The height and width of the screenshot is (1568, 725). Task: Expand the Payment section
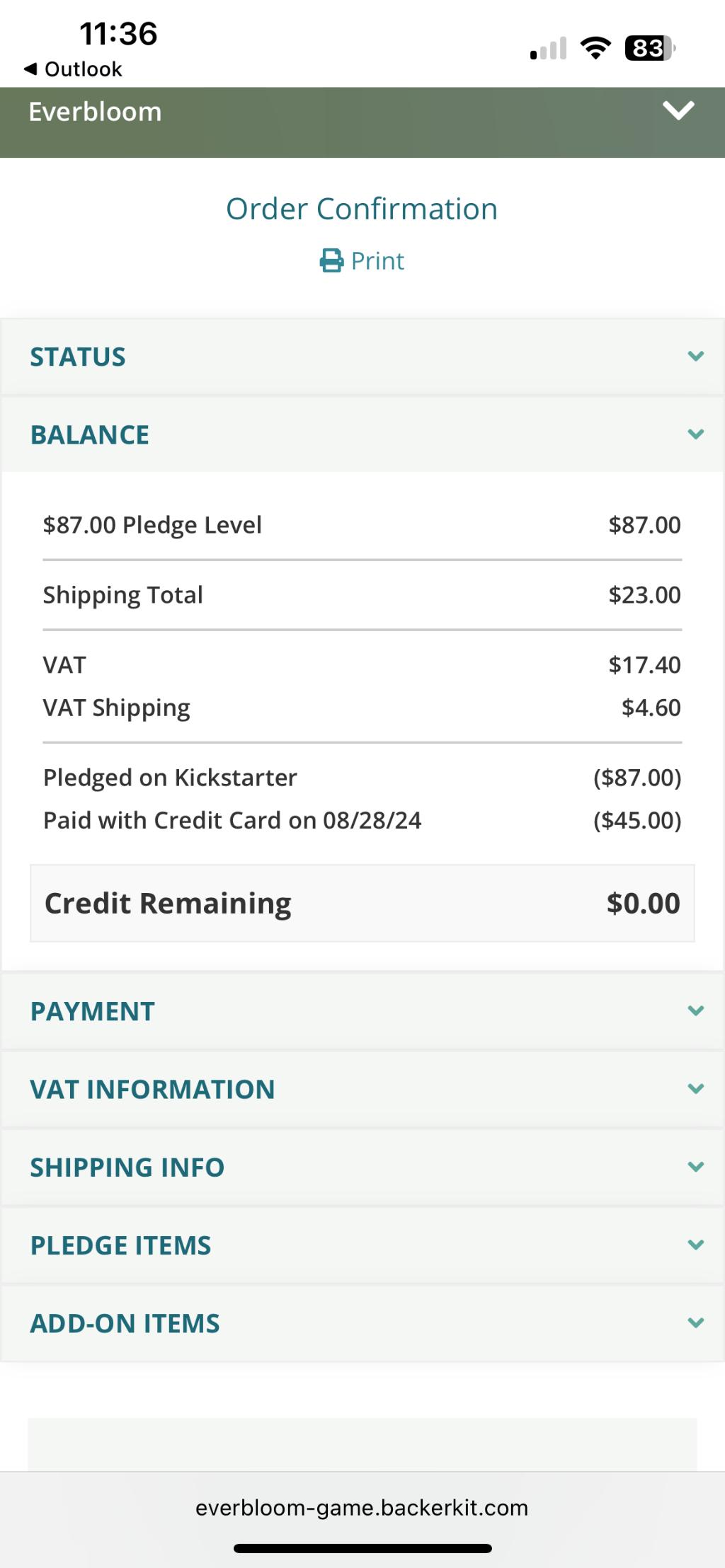pyautogui.click(x=362, y=1011)
